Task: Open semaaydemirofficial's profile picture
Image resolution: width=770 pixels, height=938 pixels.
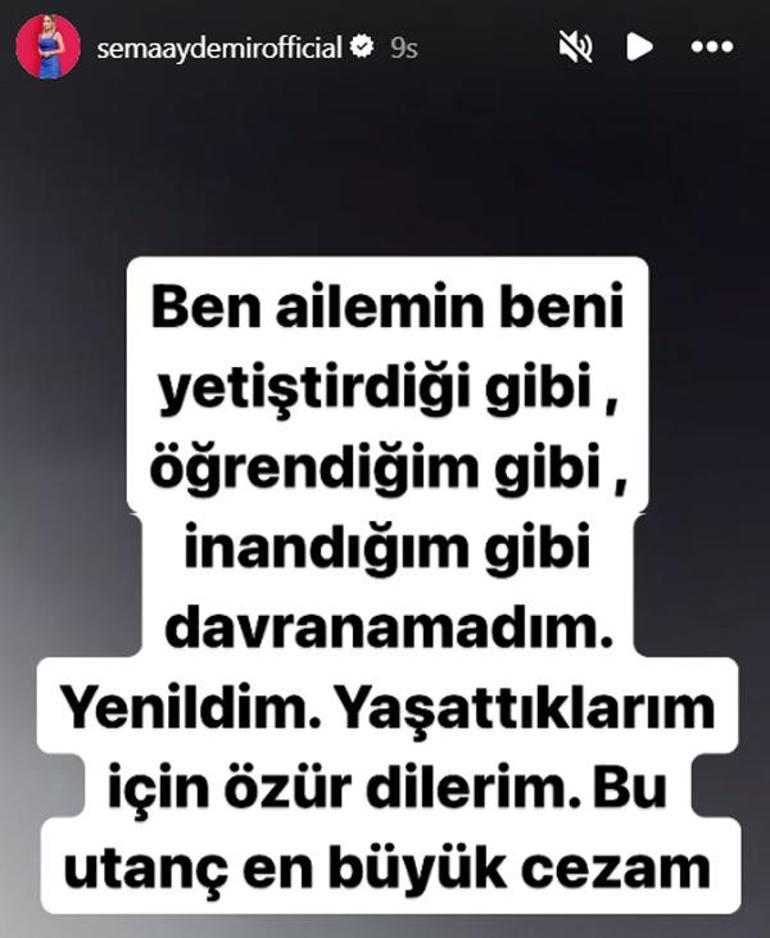Action: coord(47,46)
